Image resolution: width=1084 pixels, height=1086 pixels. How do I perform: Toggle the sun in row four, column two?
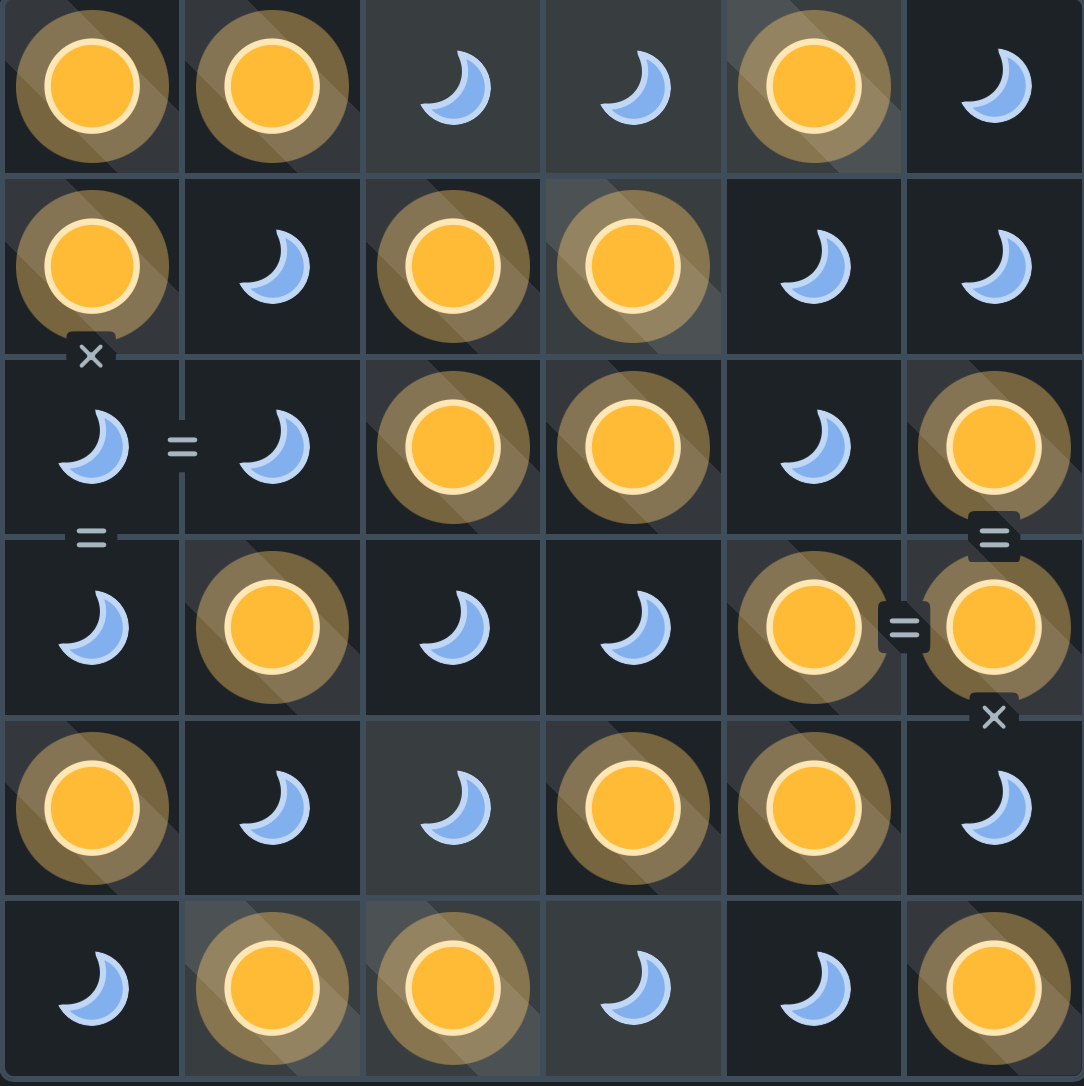pyautogui.click(x=273, y=627)
